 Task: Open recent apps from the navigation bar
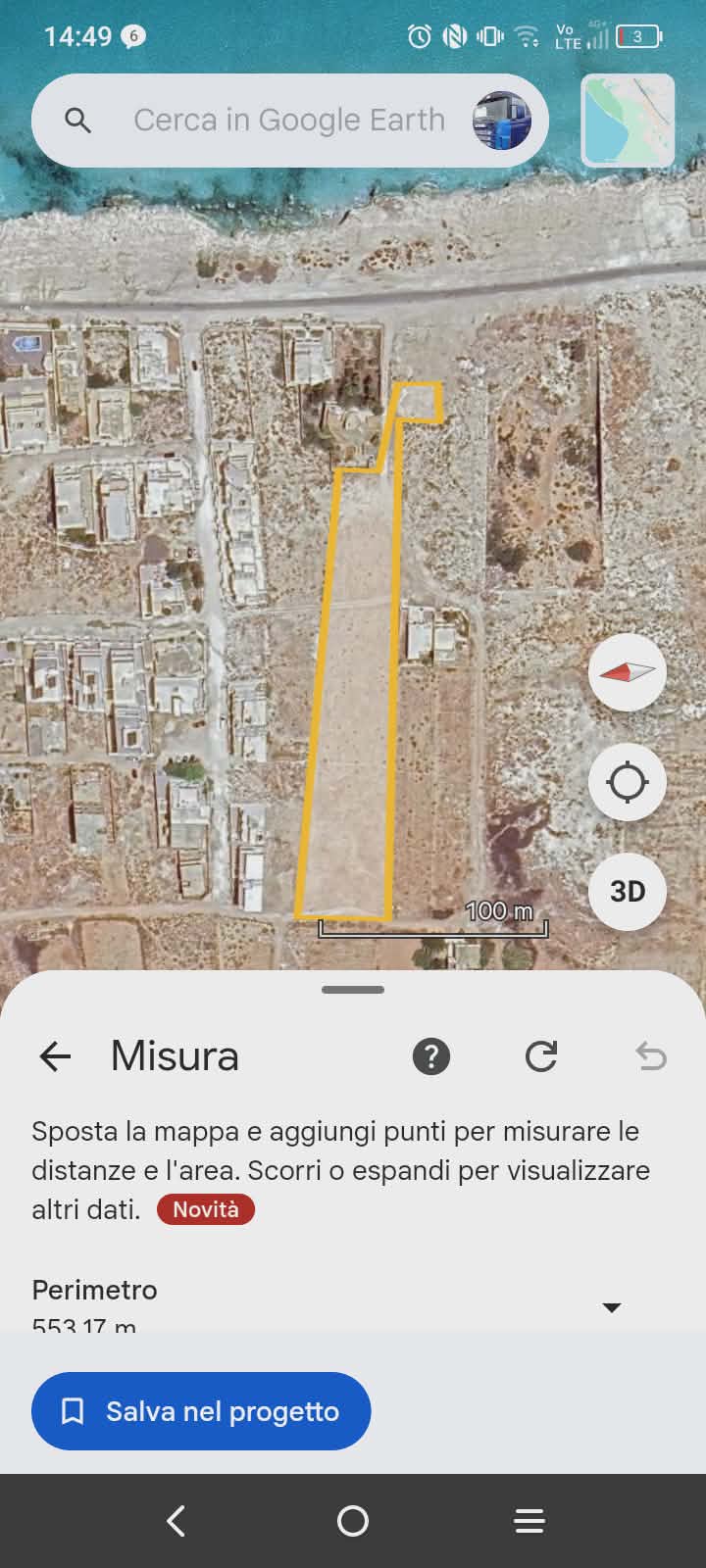[529, 1521]
